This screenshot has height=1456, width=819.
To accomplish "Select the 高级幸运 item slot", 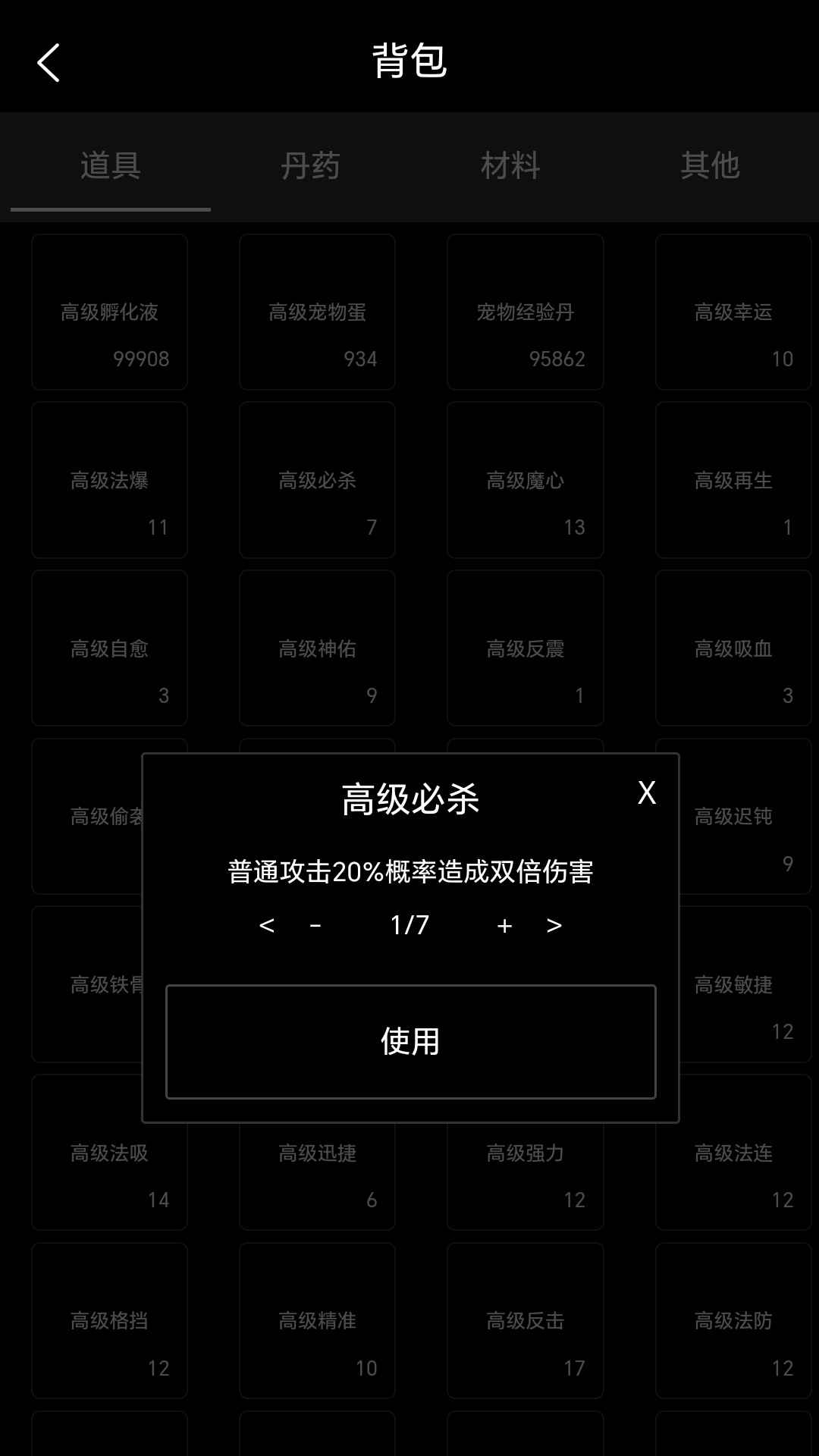I will coord(733,311).
